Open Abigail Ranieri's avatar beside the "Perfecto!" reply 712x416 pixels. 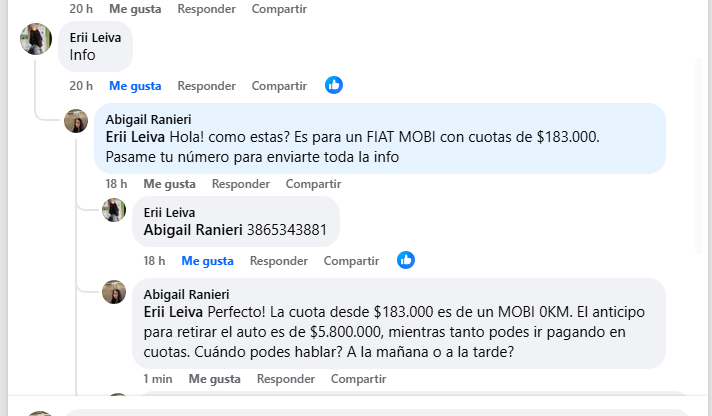[x=114, y=292]
